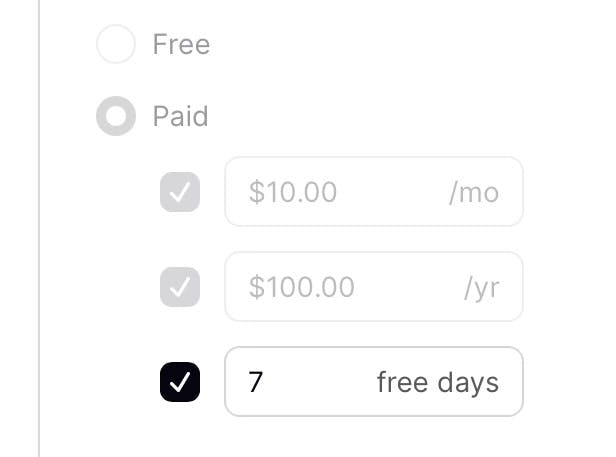
Task: Select the Paid radio button
Action: [116, 117]
